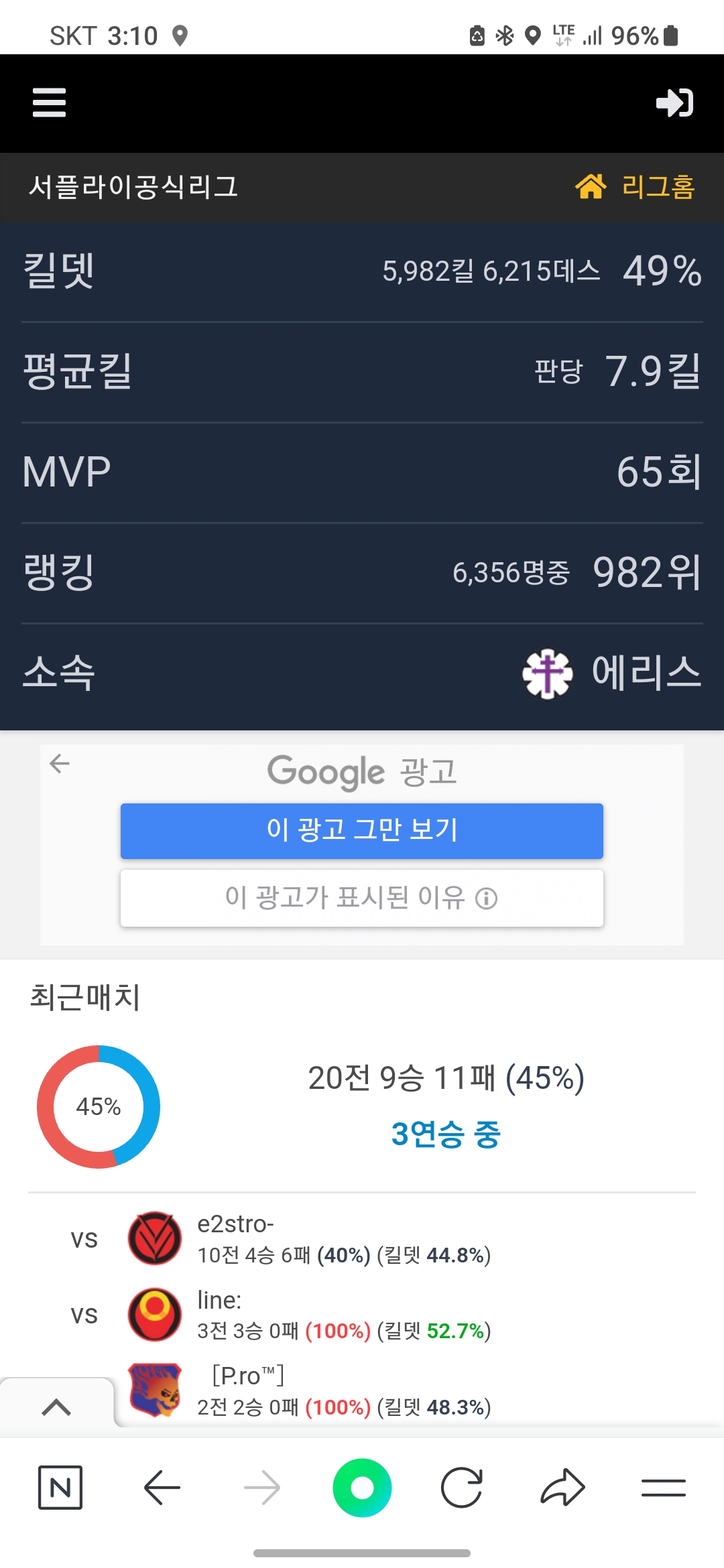Reload the page
Image resolution: width=724 pixels, height=1568 pixels.
tap(462, 1488)
